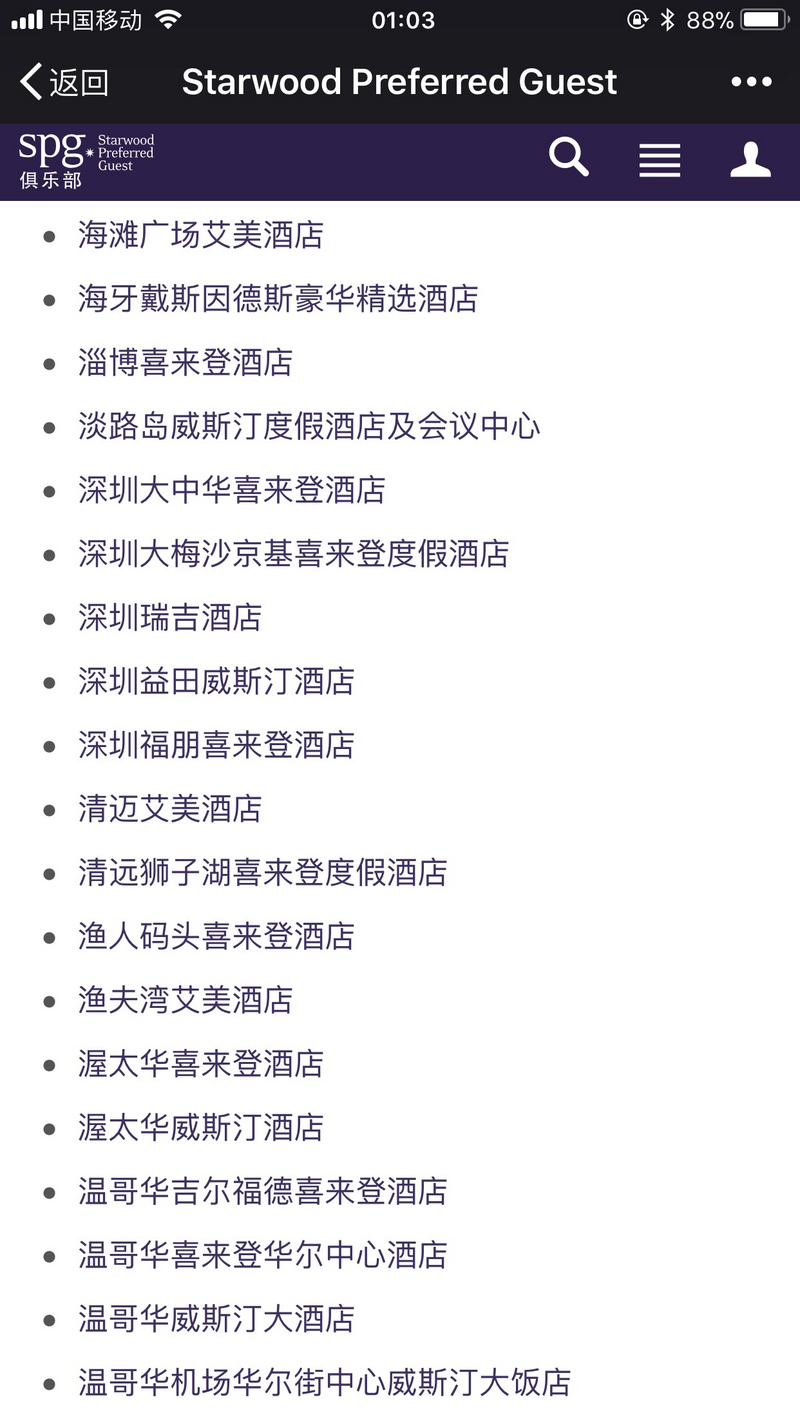Open 温哥华威斯汀大酒店 link
Screen dimensions: 800x1422
[x=217, y=1319]
